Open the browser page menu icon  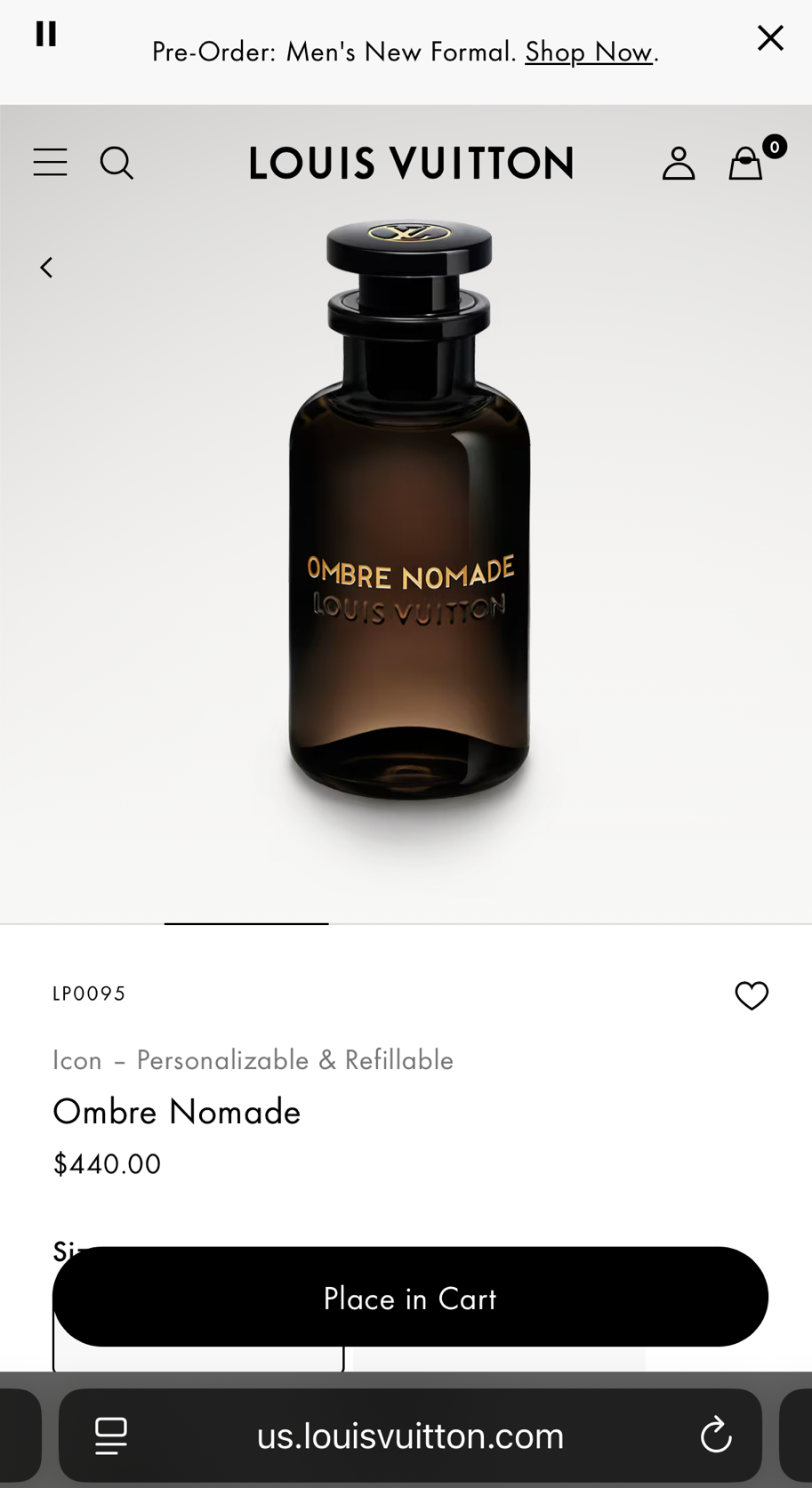(x=111, y=1436)
